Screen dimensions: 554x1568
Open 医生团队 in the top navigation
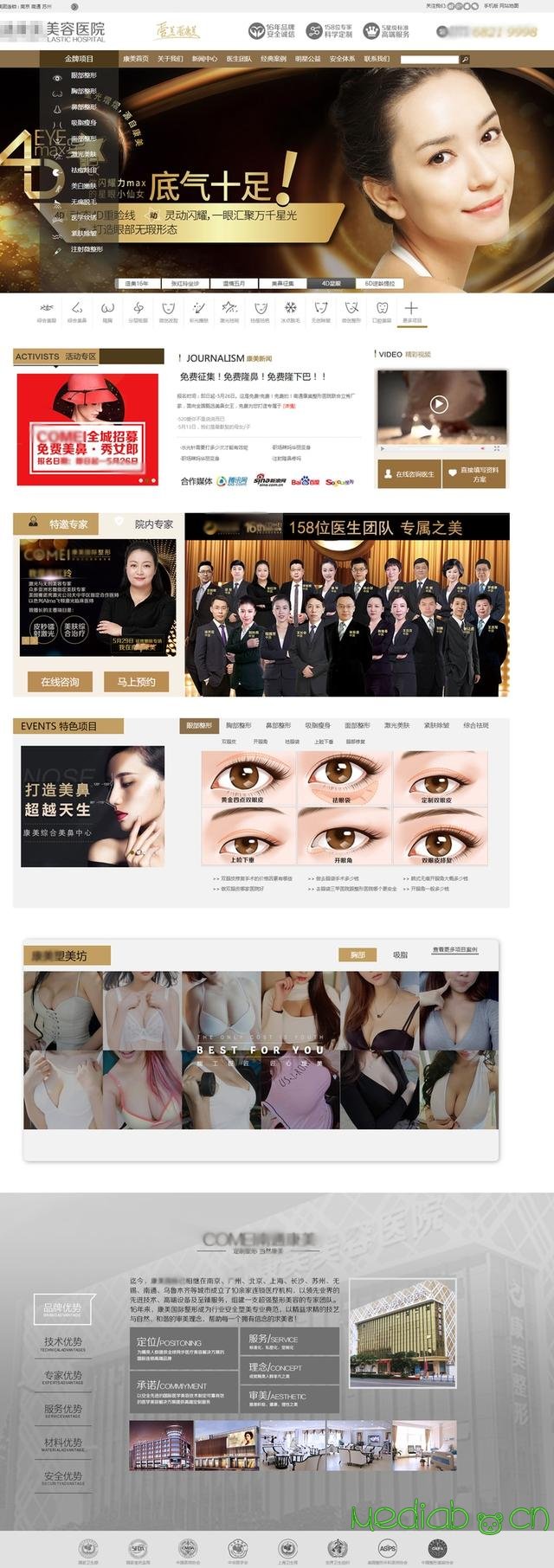click(239, 59)
